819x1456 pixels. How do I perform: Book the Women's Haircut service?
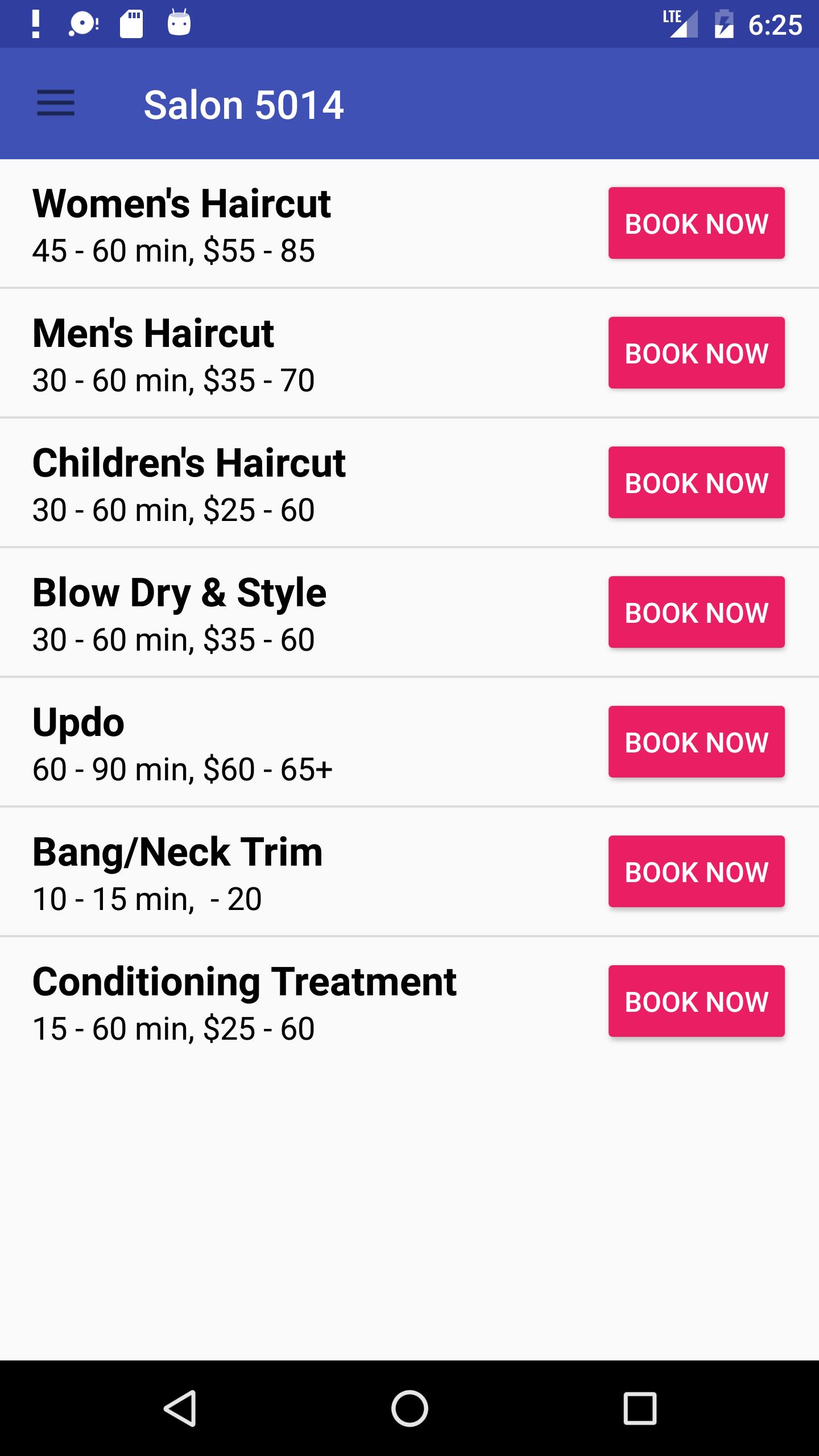coord(696,222)
